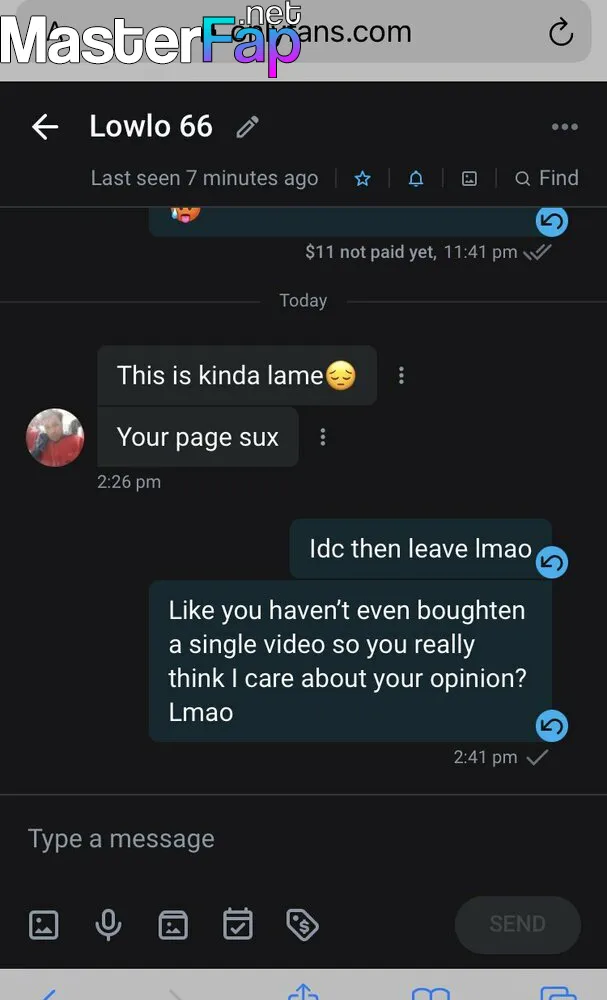Attach a photo to the message
The image size is (607, 1000).
coord(44,924)
